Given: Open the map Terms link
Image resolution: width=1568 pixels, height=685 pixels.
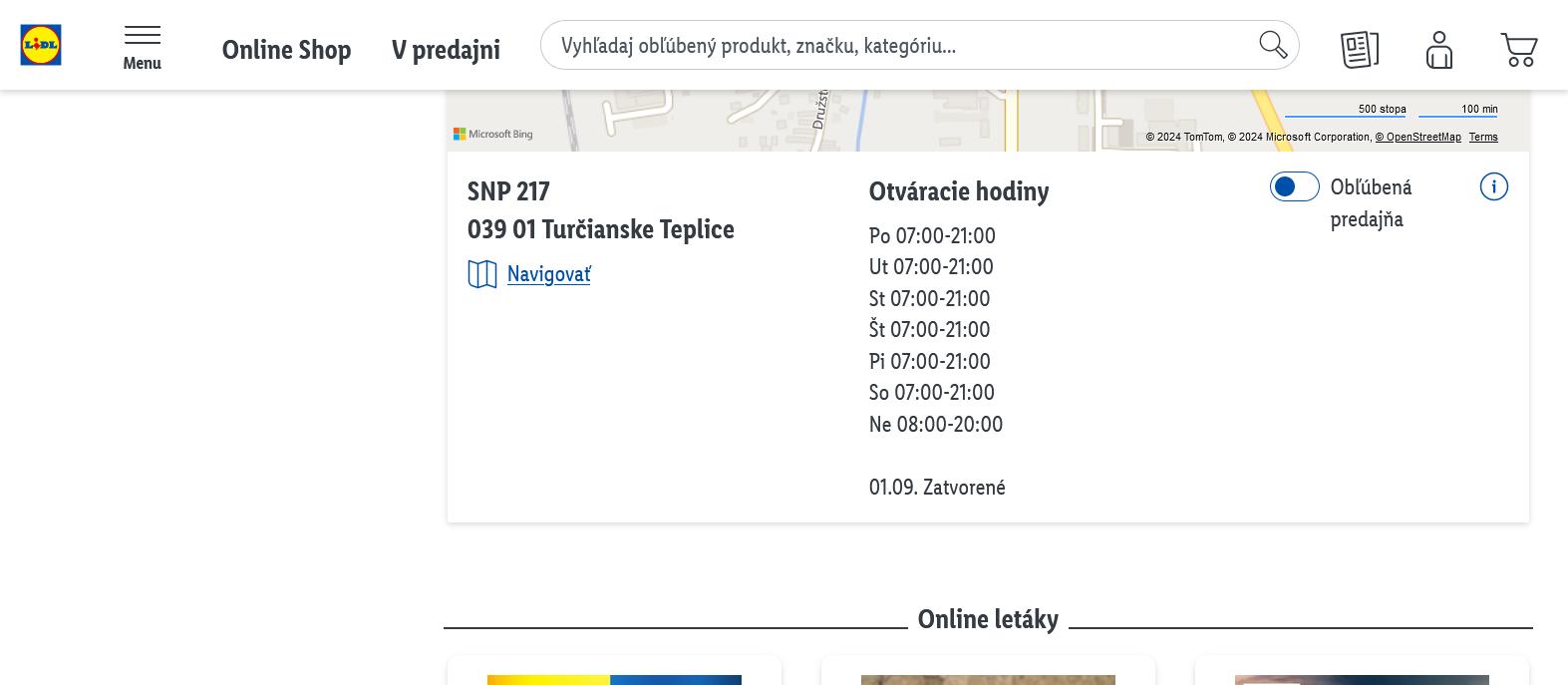Looking at the screenshot, I should pos(1482,138).
